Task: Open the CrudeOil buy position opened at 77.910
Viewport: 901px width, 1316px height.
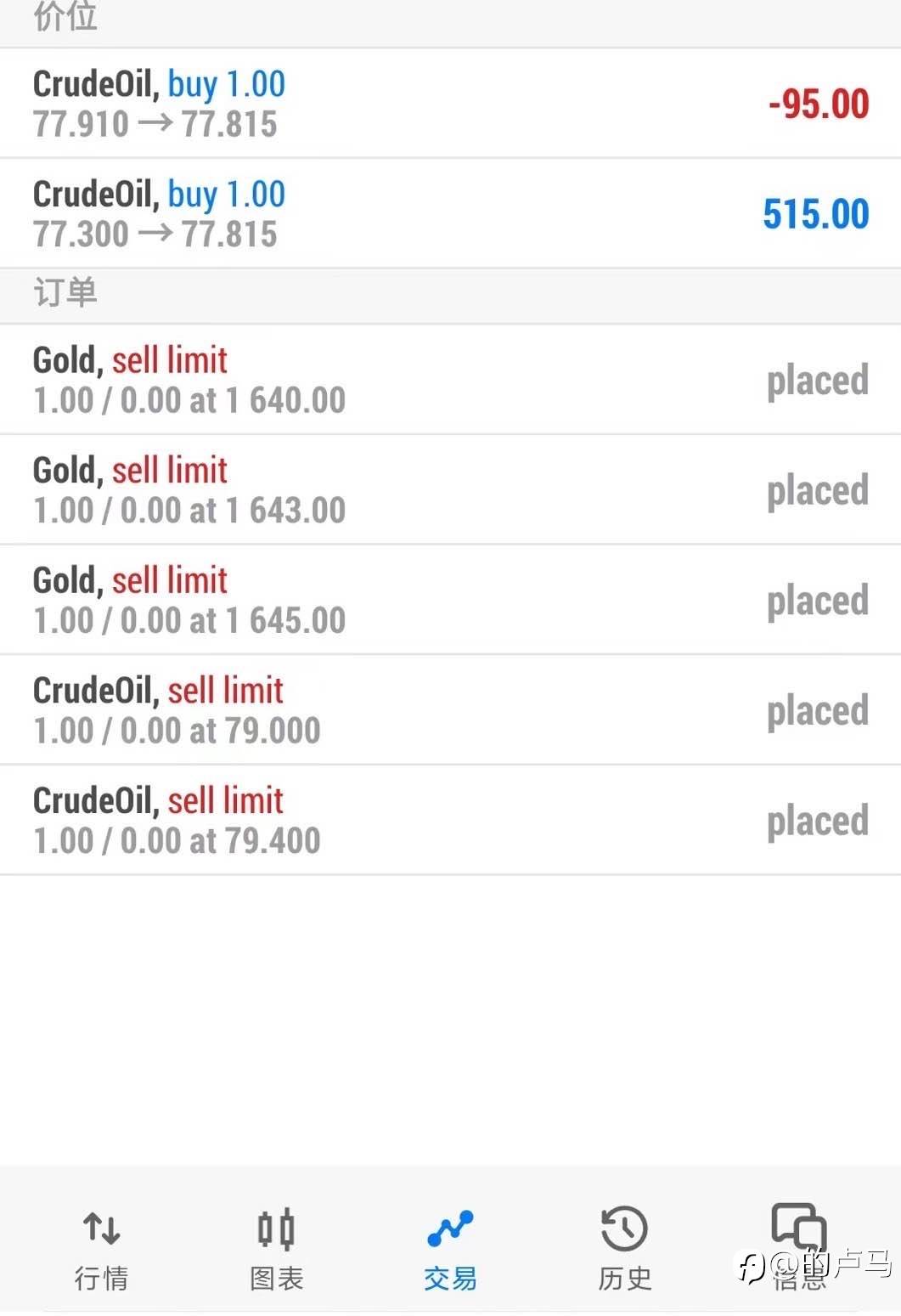Action: (450, 104)
